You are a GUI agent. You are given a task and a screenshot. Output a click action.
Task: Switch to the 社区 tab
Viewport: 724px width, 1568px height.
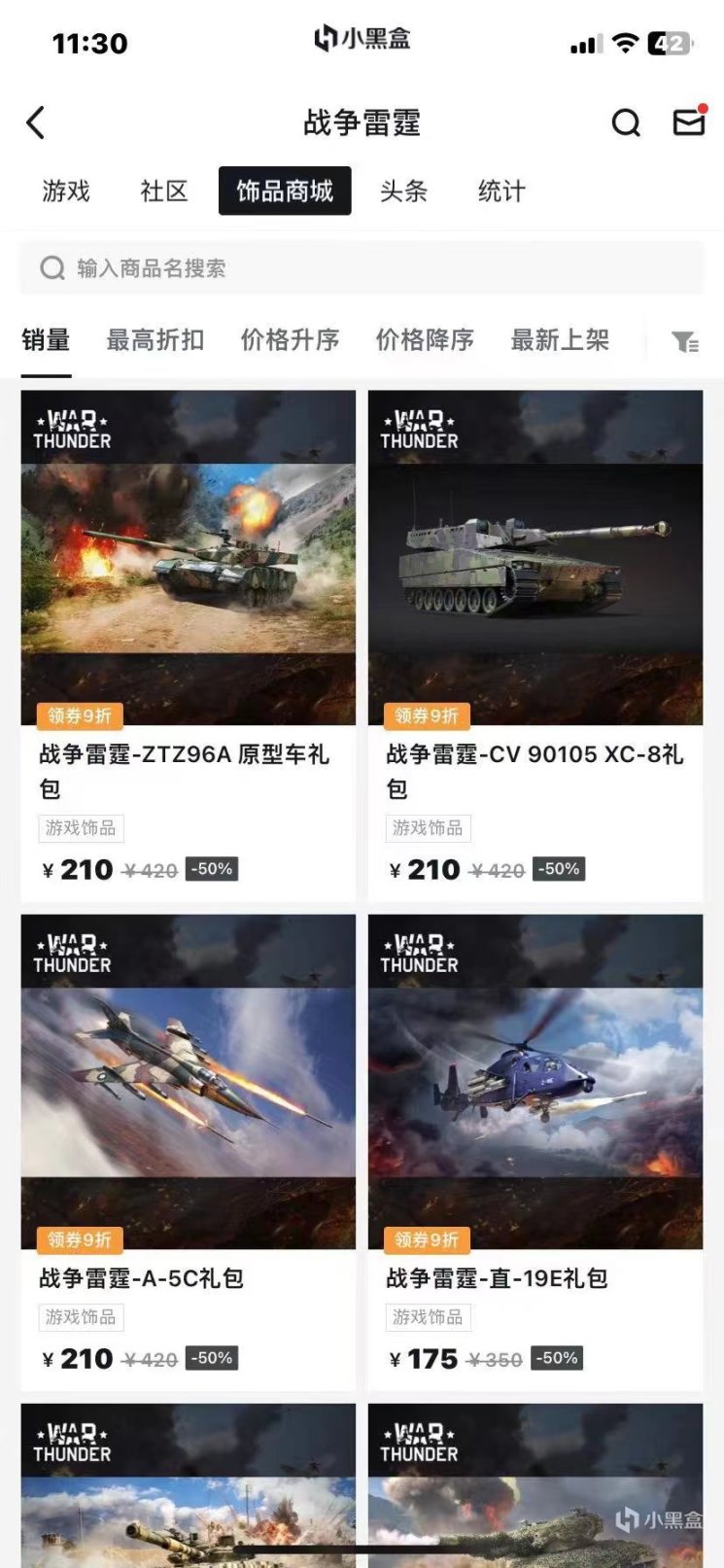163,192
